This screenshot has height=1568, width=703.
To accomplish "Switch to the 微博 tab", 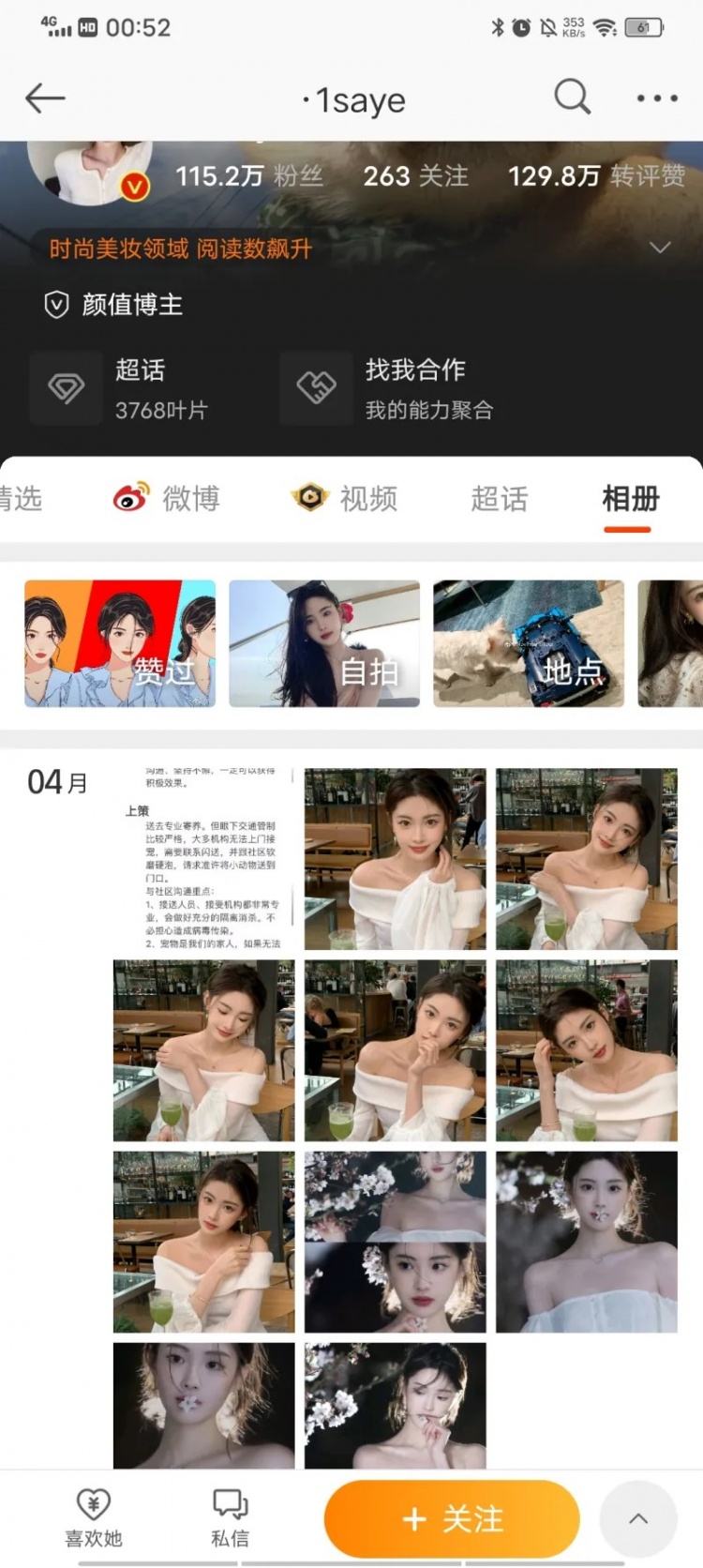I will tap(169, 498).
